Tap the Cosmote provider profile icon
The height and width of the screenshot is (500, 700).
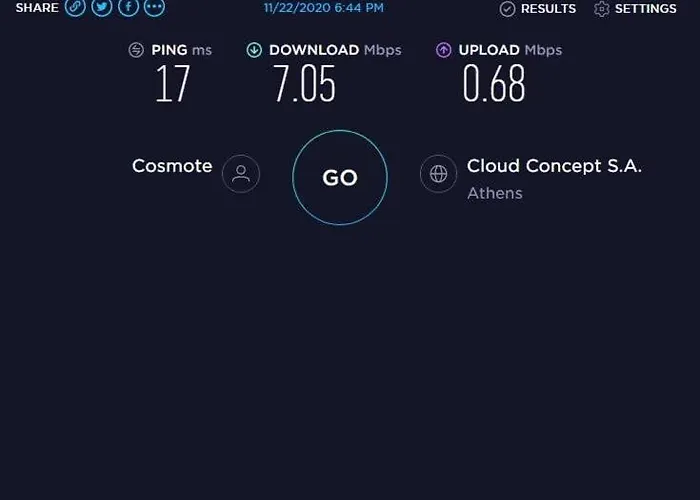click(x=241, y=174)
